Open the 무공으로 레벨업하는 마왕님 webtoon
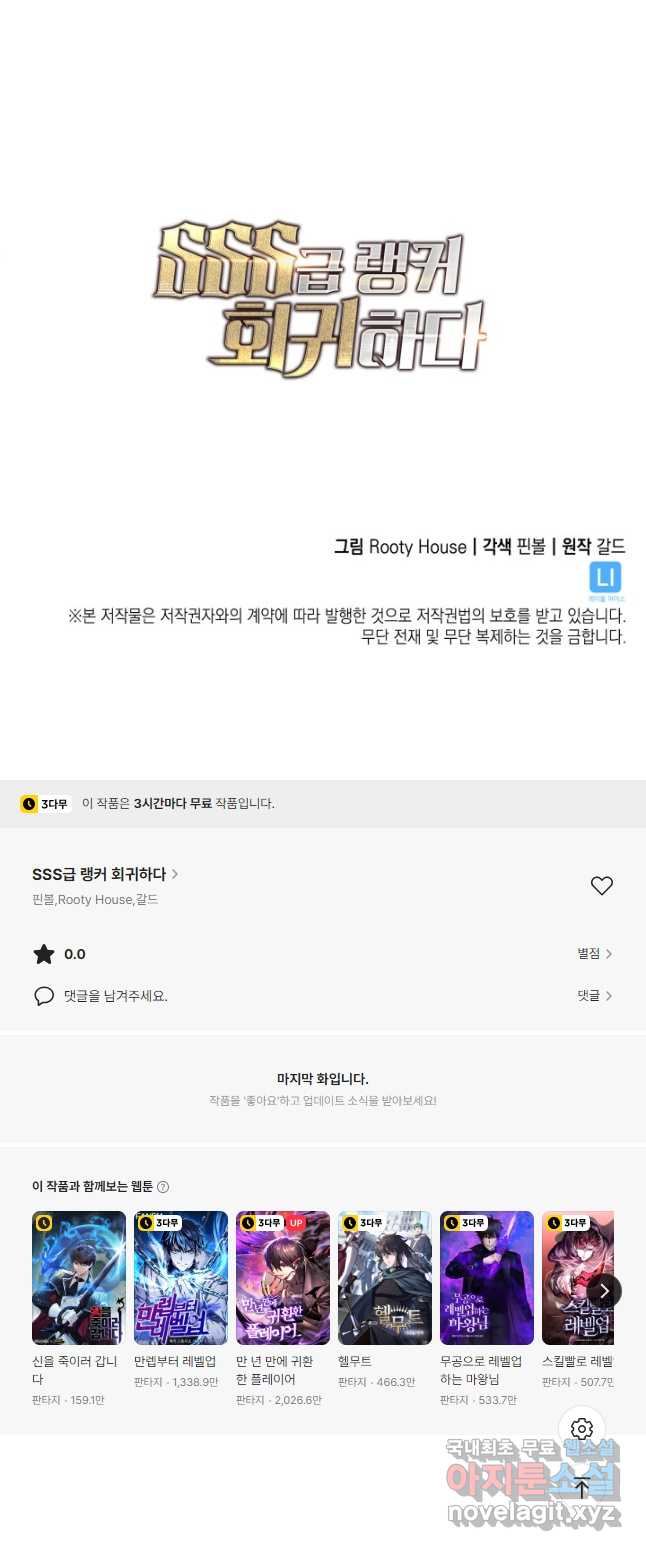The height and width of the screenshot is (1551, 646). tap(487, 1278)
